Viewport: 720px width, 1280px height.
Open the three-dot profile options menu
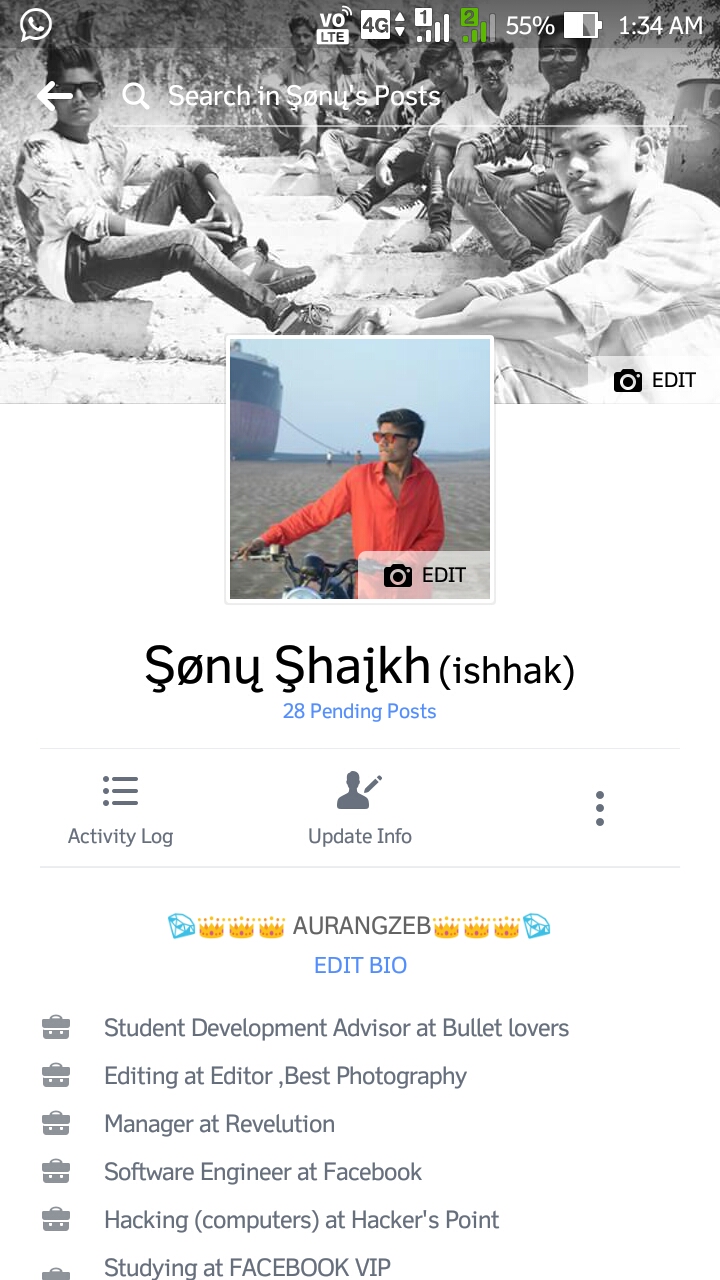[599, 808]
